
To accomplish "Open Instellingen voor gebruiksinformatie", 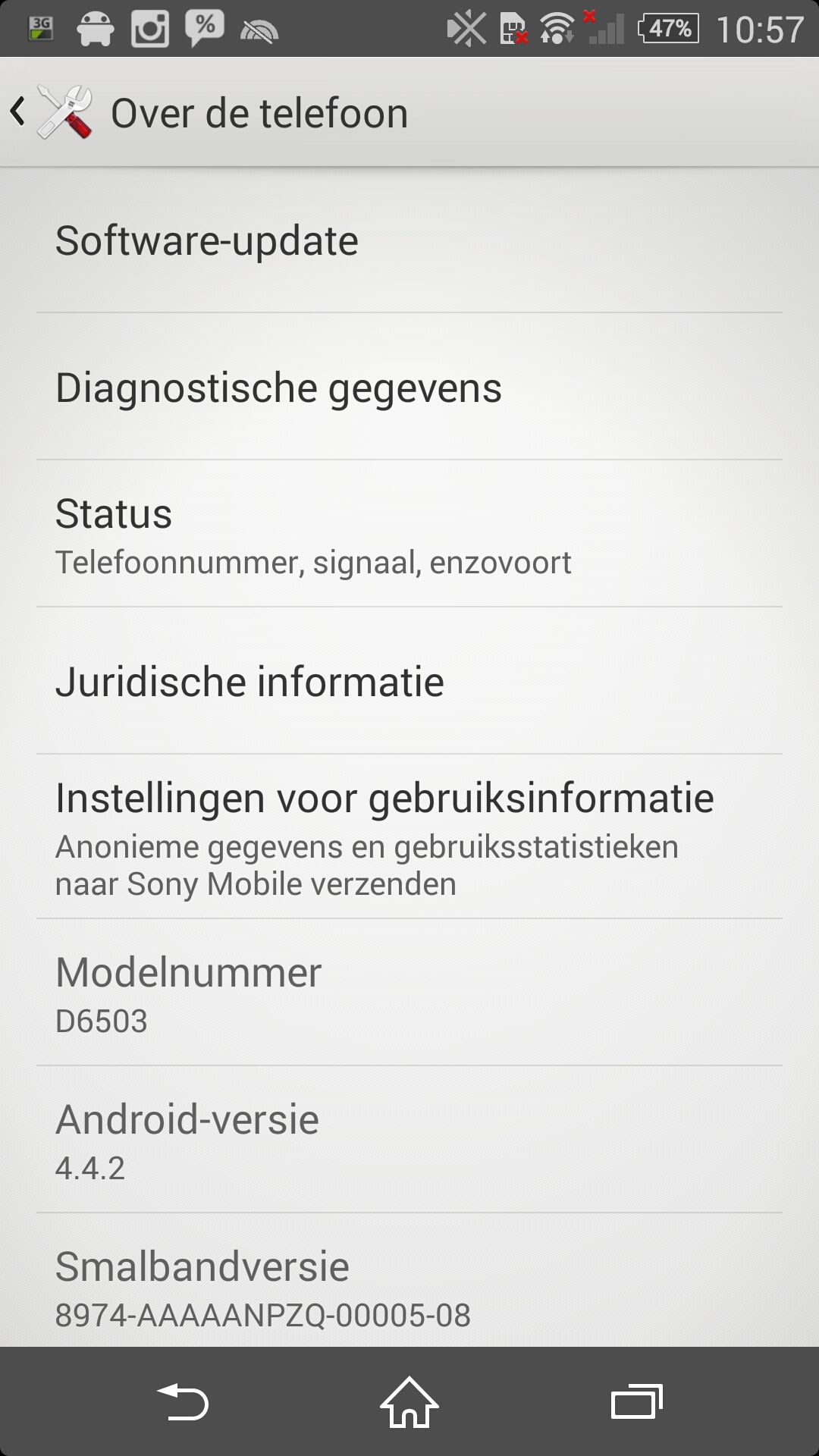I will [409, 838].
